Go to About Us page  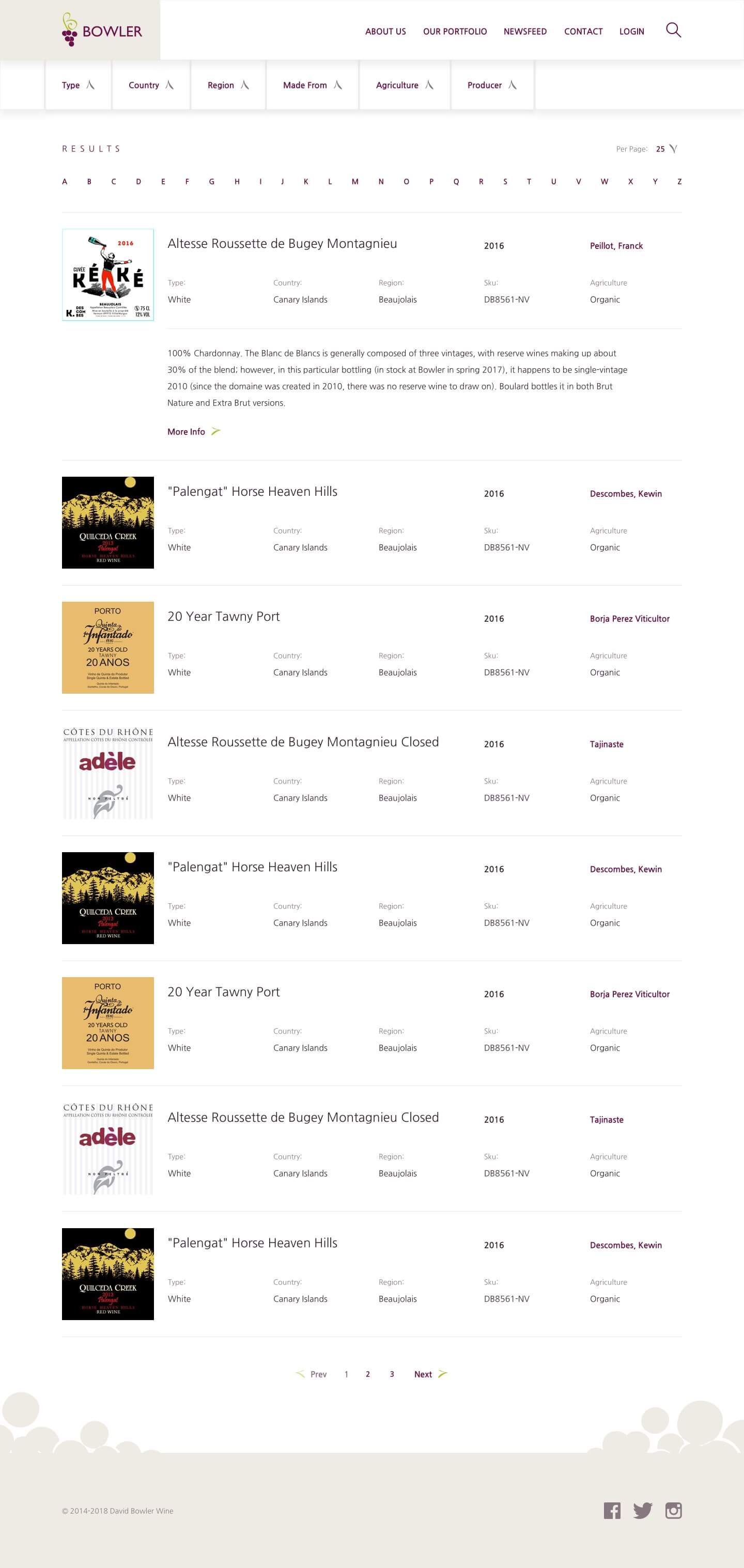(x=385, y=32)
